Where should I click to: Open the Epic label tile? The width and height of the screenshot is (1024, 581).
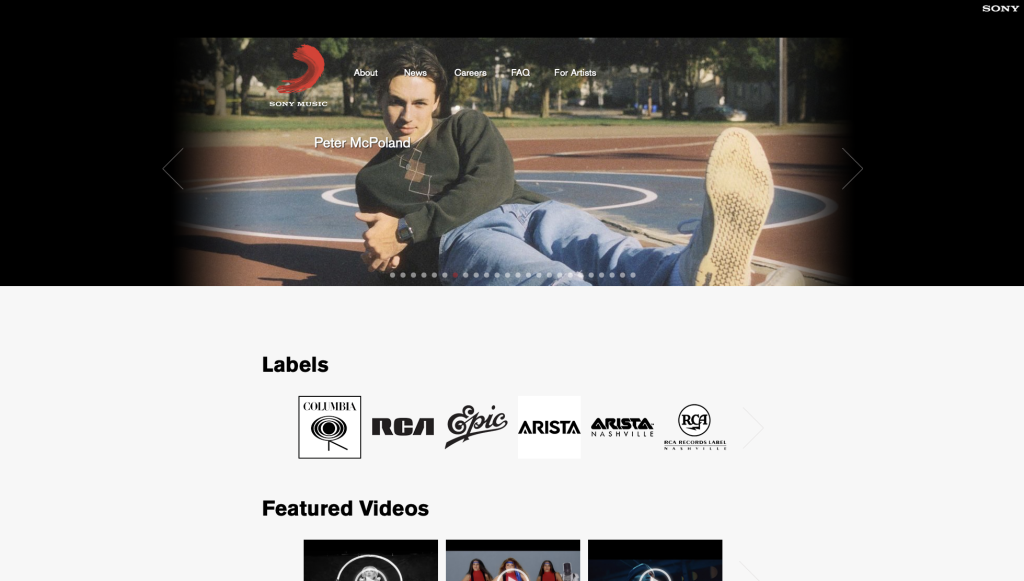tap(476, 427)
